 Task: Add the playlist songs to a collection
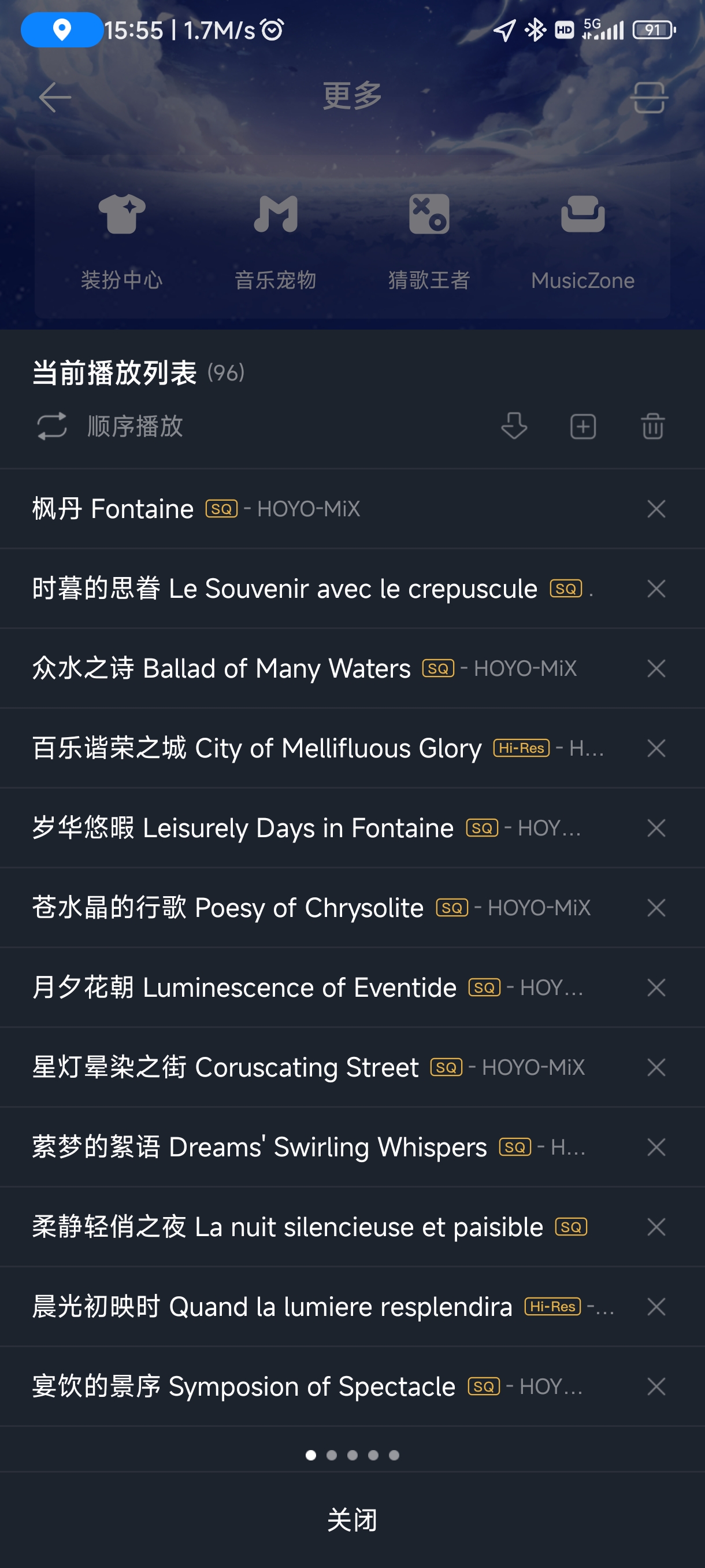click(582, 426)
